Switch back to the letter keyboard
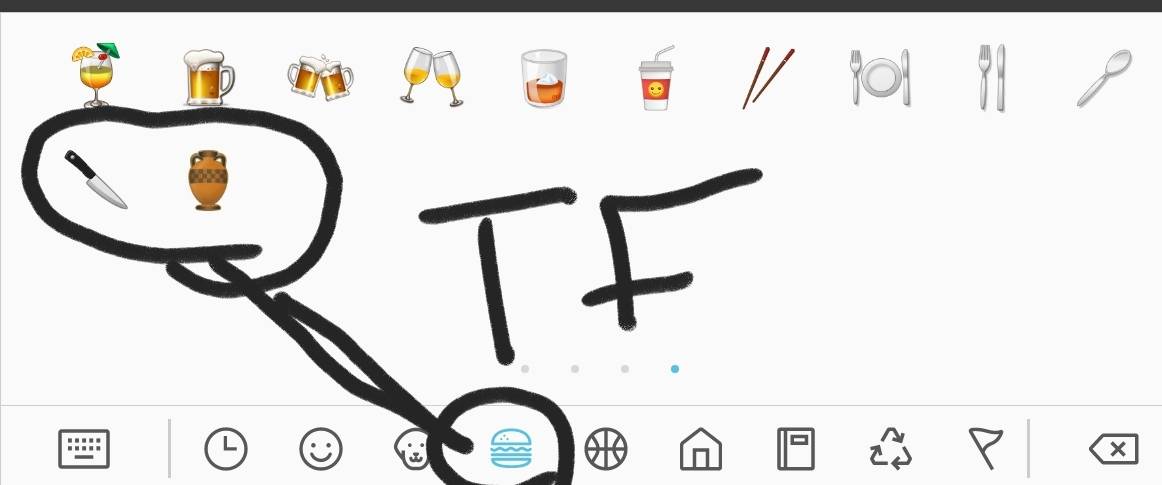Screen dimensions: 1162x485 click(84, 449)
